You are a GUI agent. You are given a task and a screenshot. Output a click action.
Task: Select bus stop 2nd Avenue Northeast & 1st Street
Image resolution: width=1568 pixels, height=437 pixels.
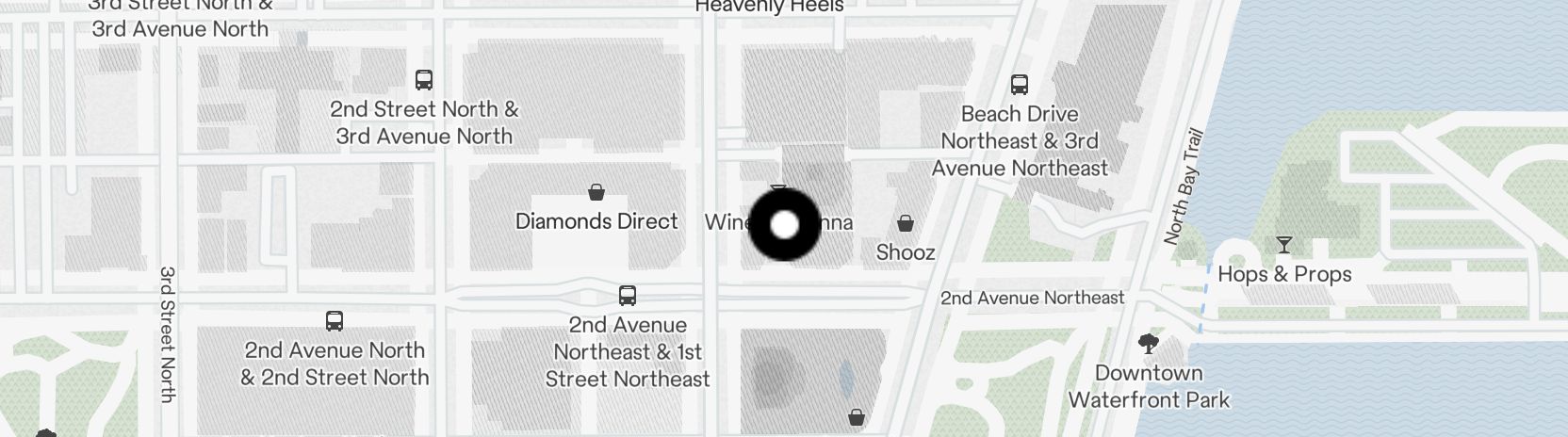coord(628,296)
